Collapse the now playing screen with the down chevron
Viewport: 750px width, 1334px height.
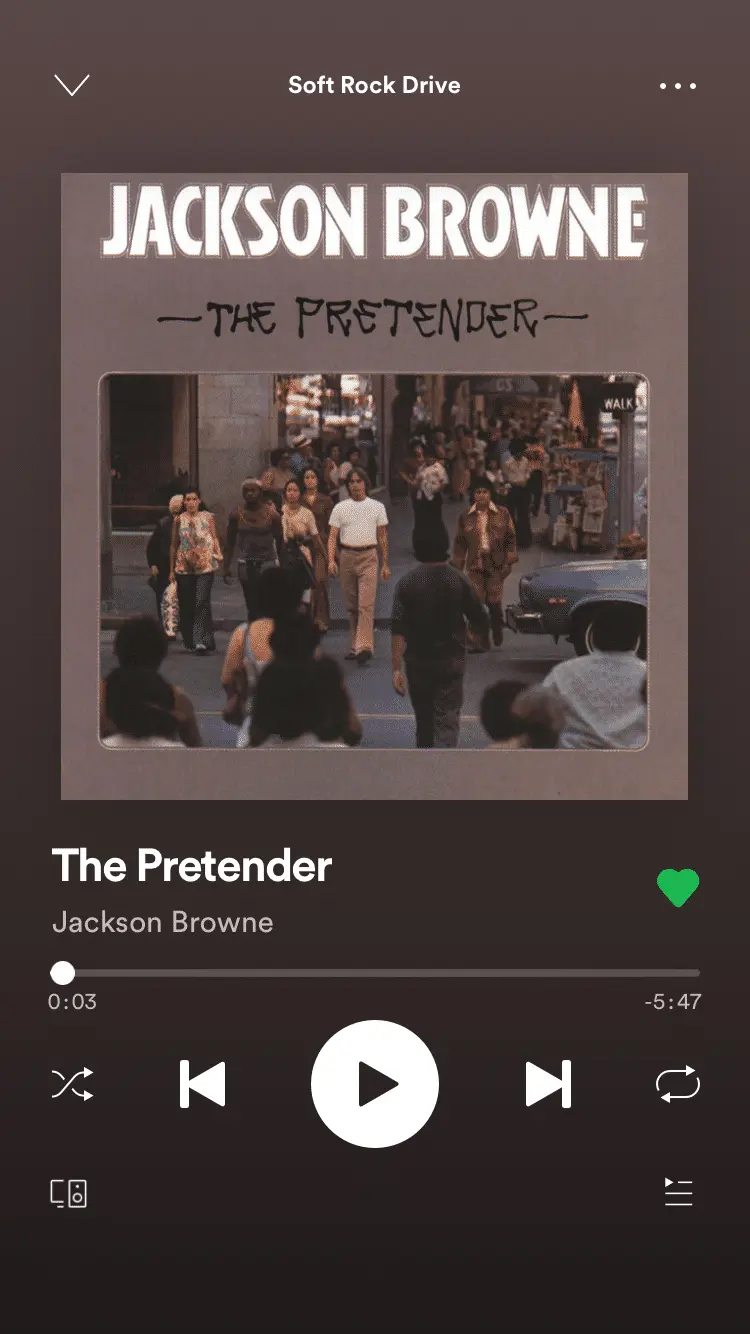(x=72, y=86)
